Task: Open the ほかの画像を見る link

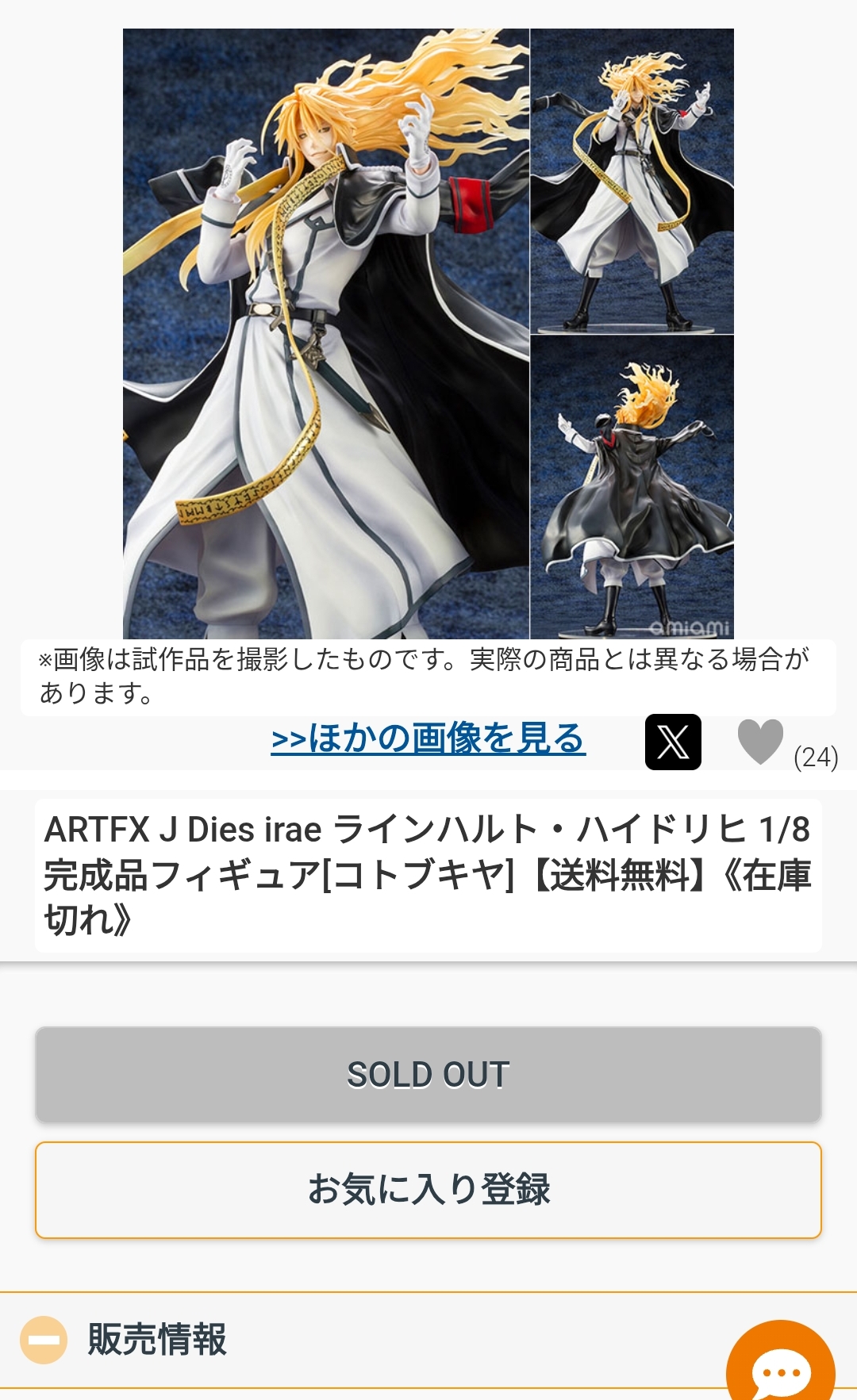Action: click(x=428, y=738)
